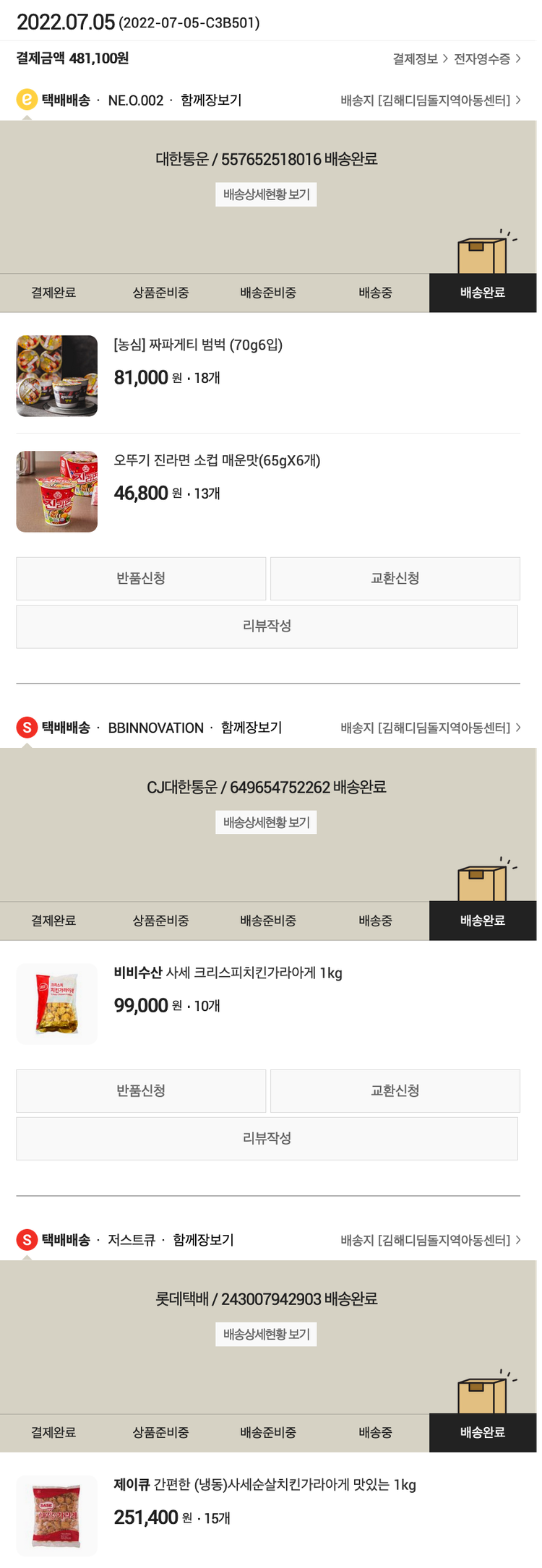Viewport: 542px width, 1568px height.
Task: Open 함께장보기 for 저스트큐 shipment
Action: (203, 1240)
